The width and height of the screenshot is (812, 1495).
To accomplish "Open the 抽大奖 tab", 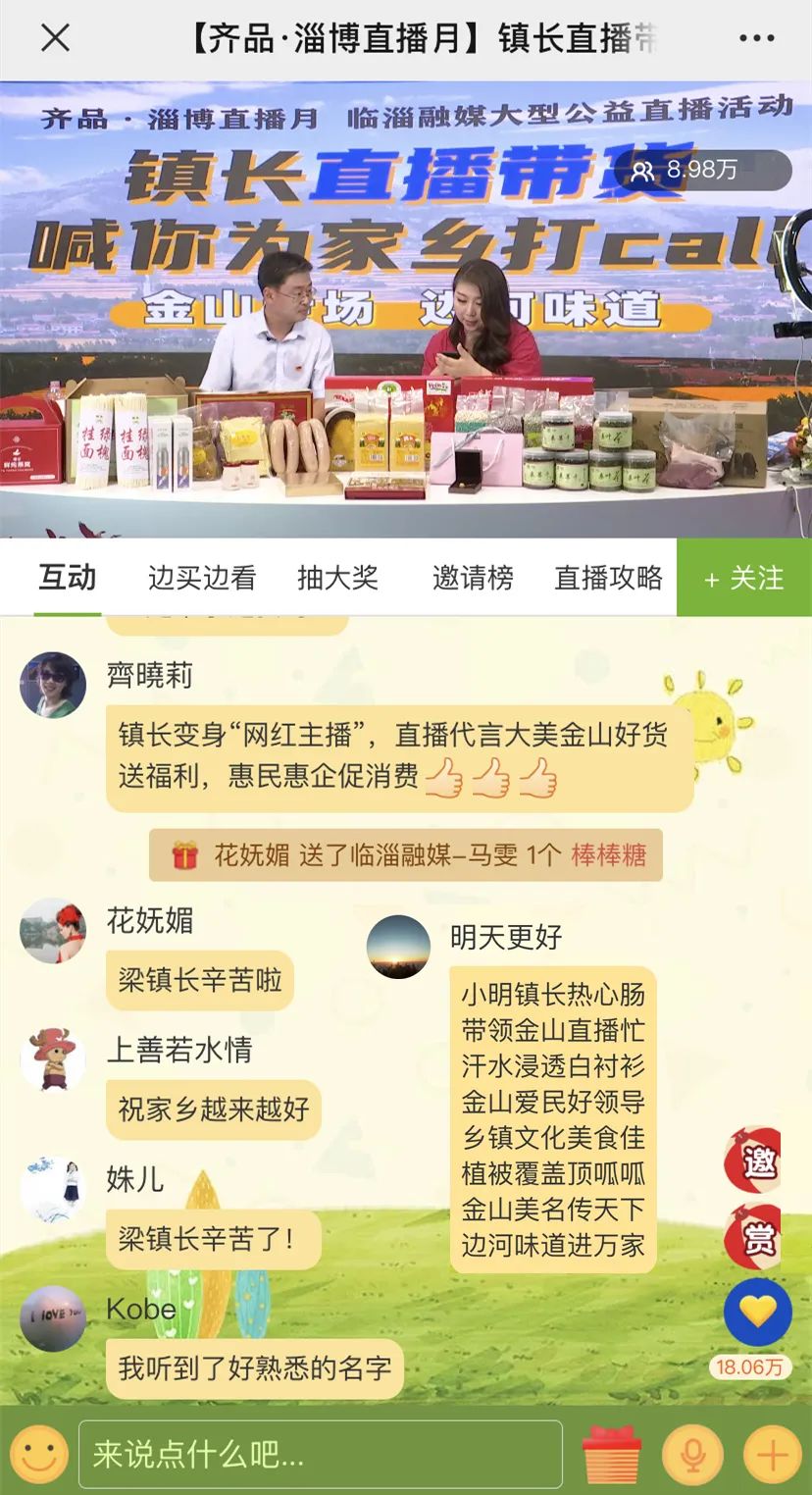I will pos(339,579).
